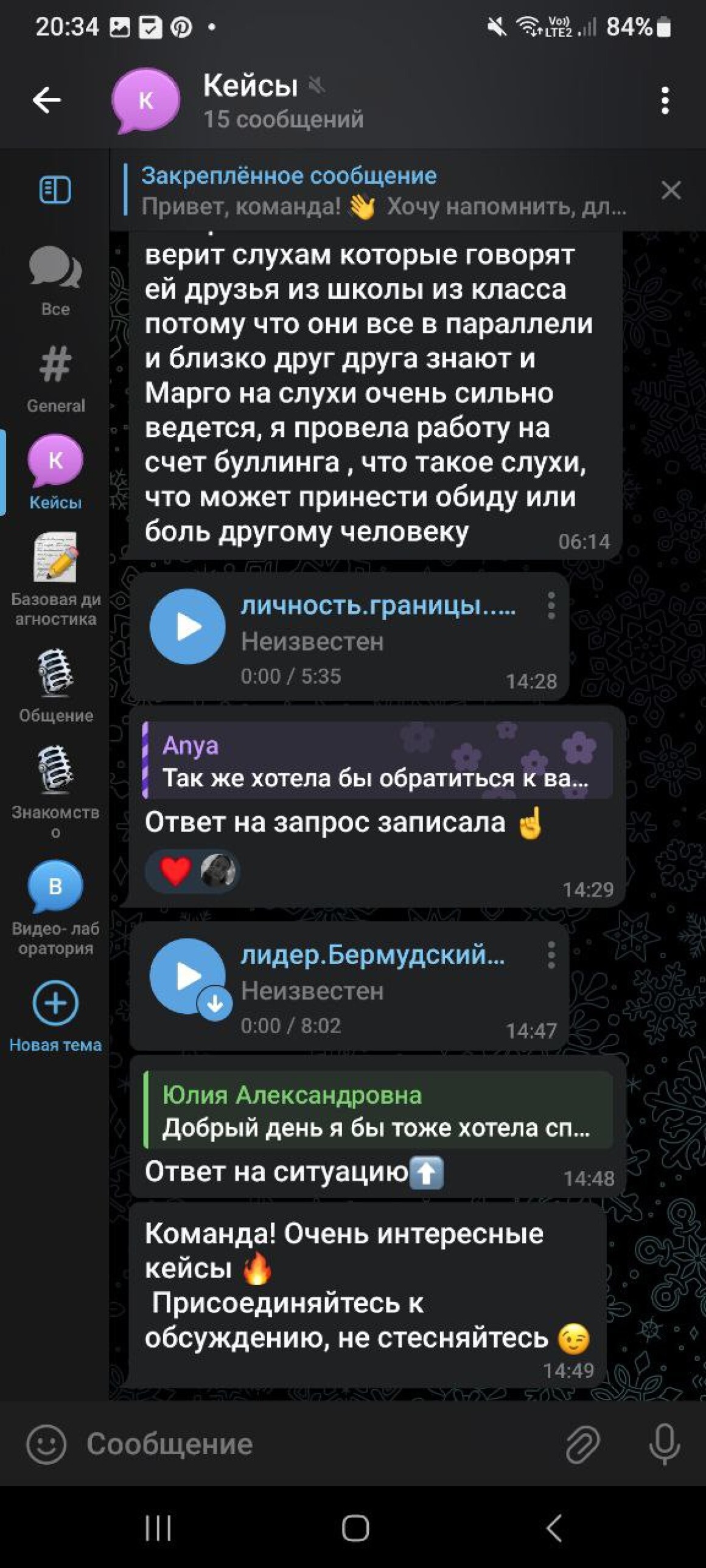The image size is (706, 1568).
Task: Record a voice message with the microphone
Action: 664,1444
